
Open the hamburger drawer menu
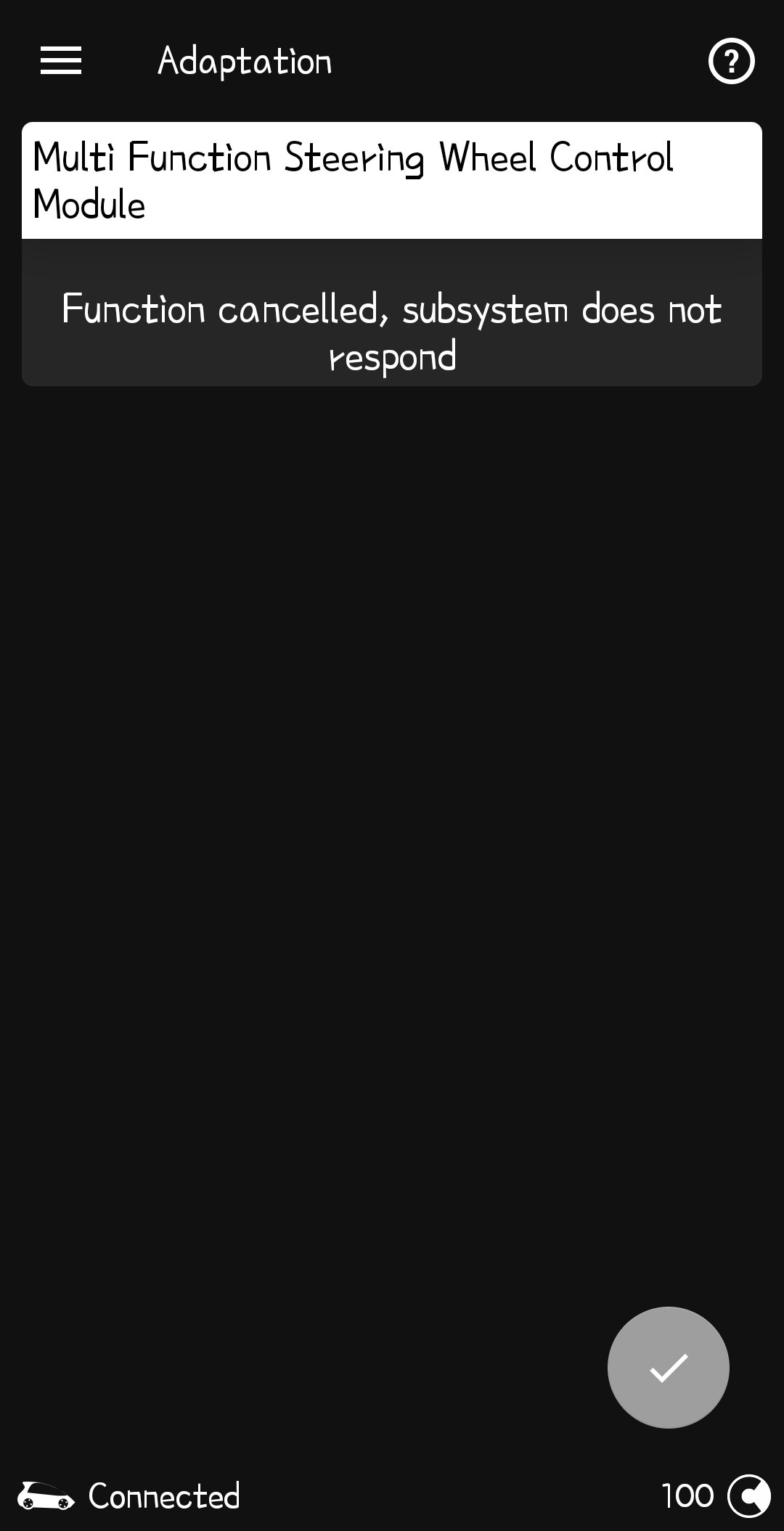point(61,60)
